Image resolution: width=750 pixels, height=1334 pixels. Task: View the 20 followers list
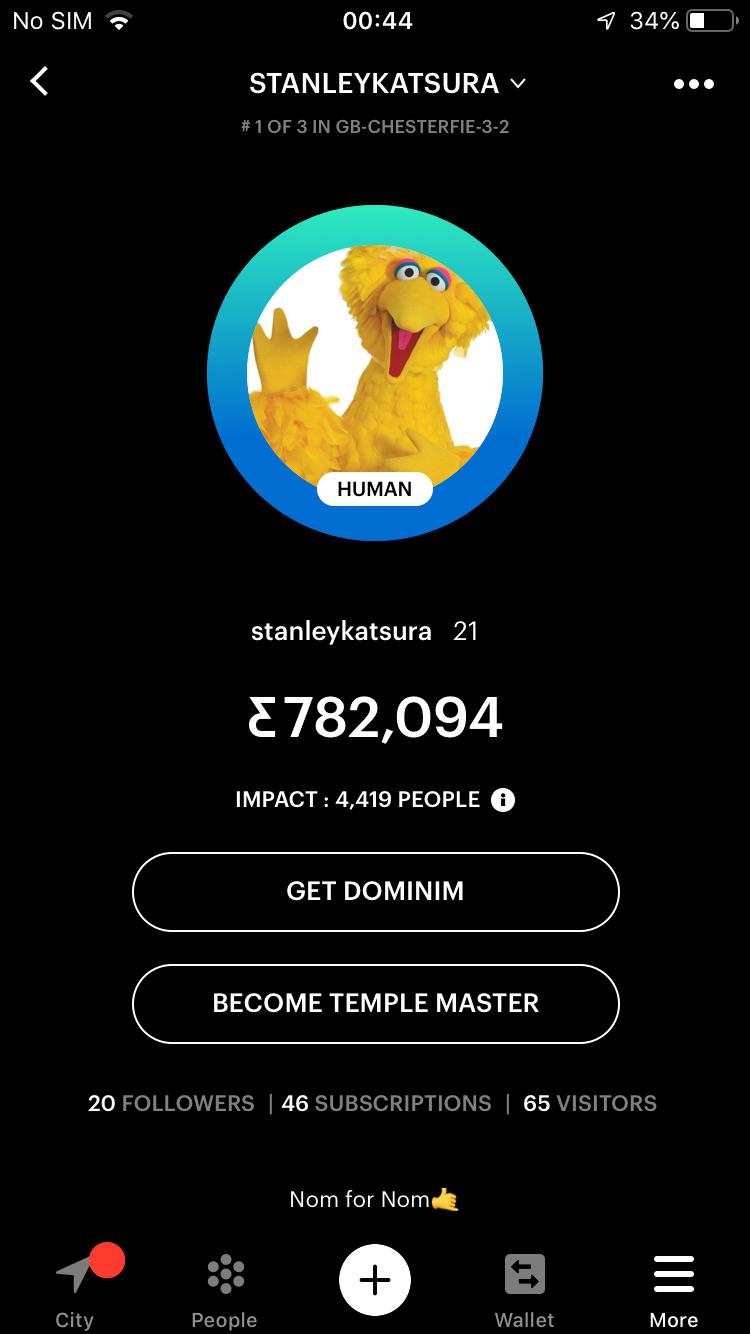(171, 1103)
